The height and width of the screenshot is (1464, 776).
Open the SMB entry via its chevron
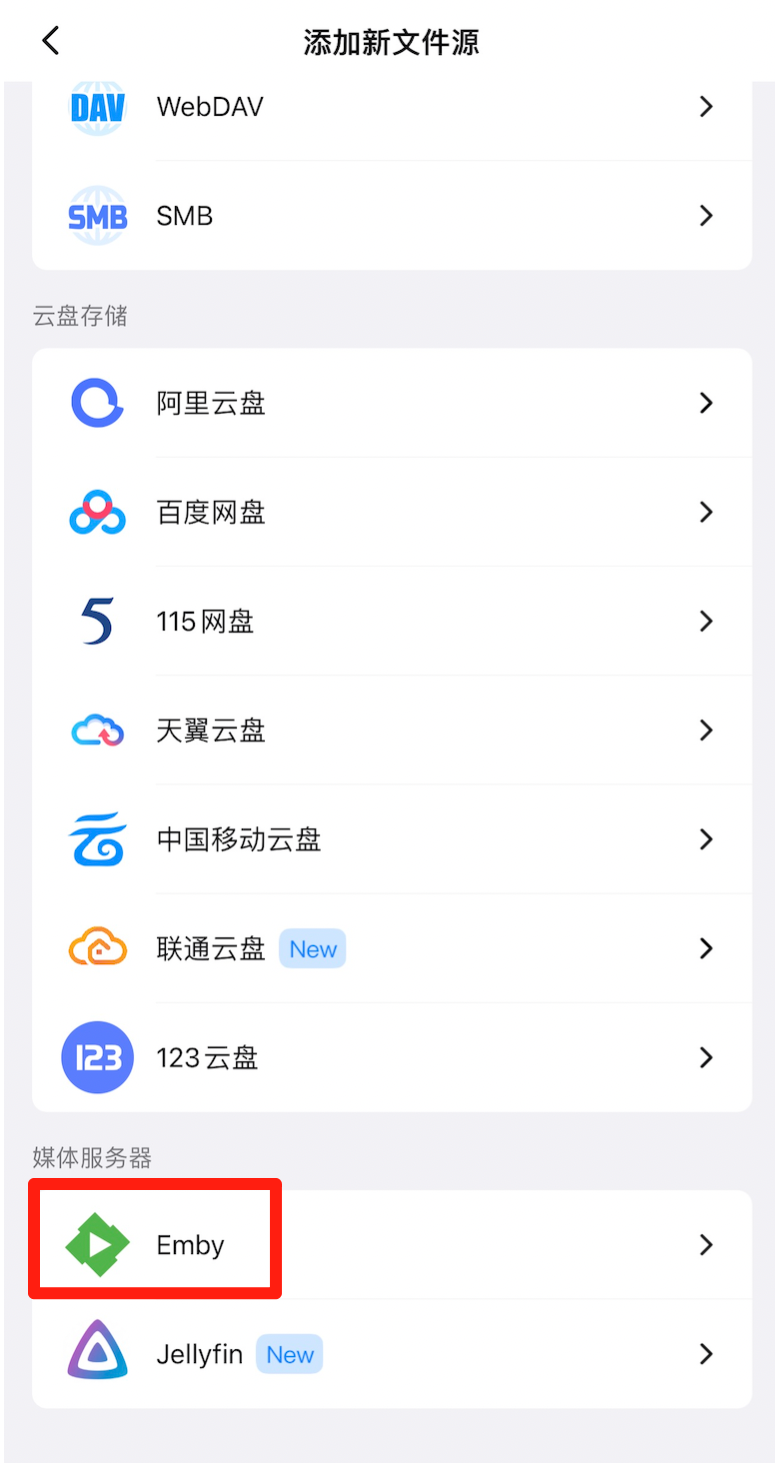706,215
